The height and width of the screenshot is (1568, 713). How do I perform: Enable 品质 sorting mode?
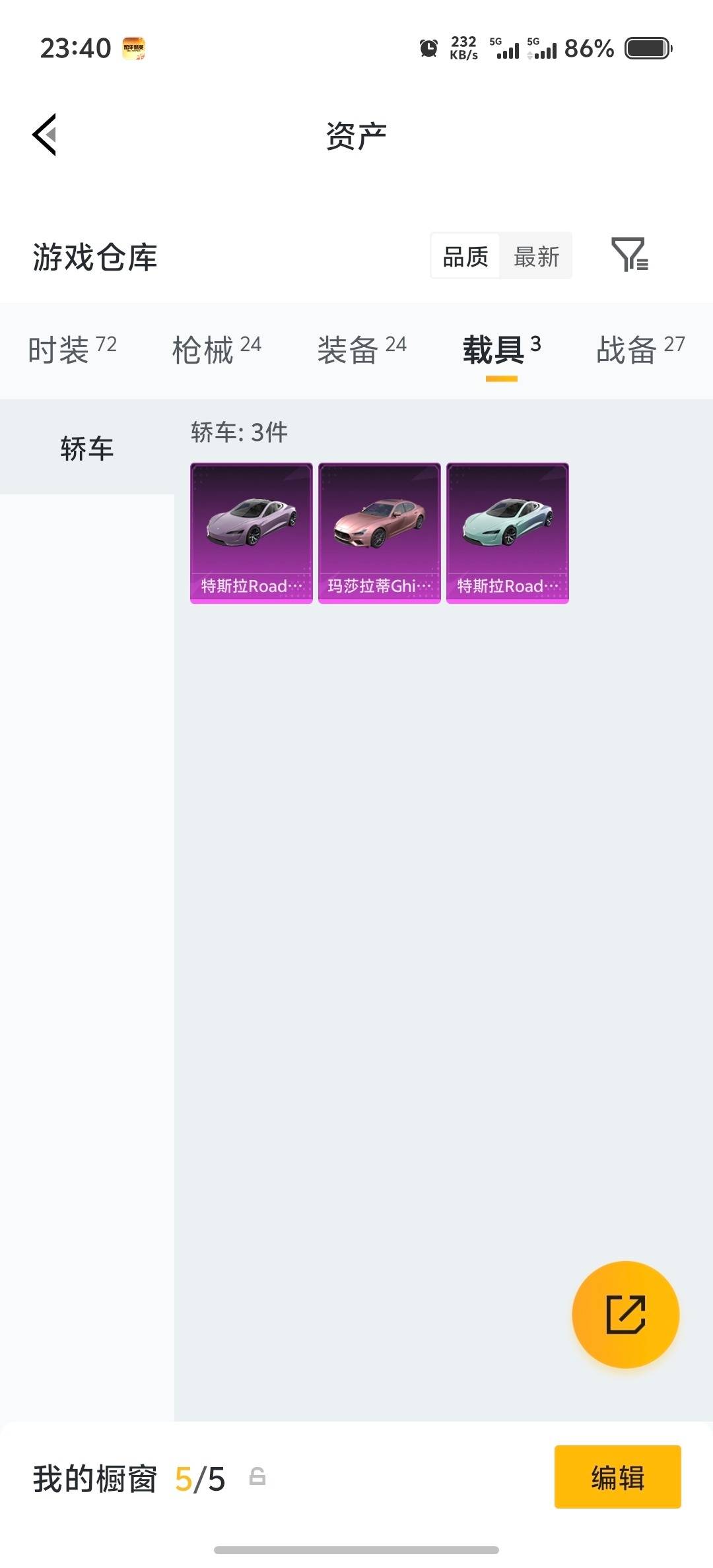click(466, 256)
